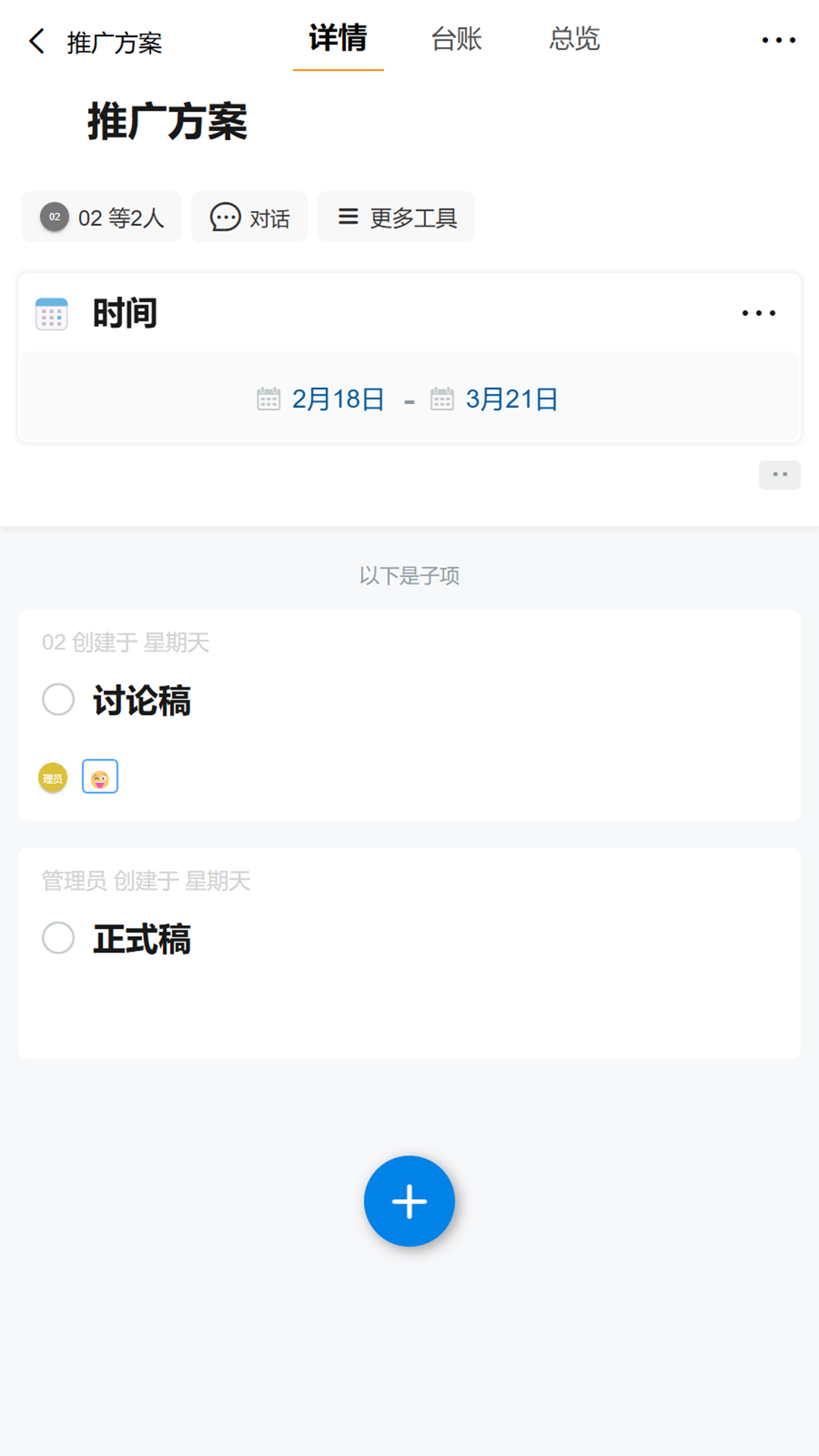
Task: Toggle the small collapse control below the 时间 card
Action: point(780,475)
